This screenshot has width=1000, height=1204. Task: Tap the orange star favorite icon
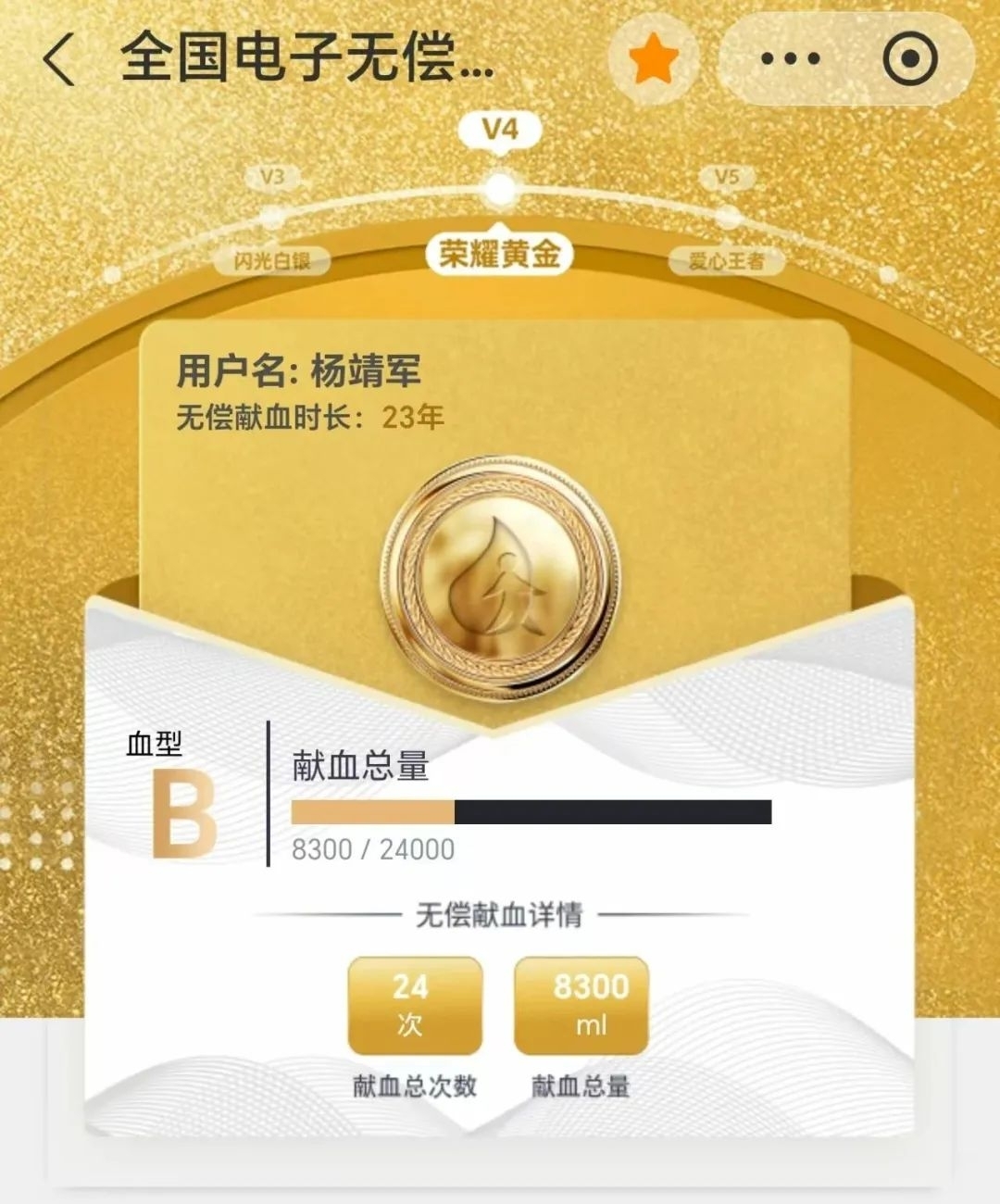pyautogui.click(x=654, y=58)
